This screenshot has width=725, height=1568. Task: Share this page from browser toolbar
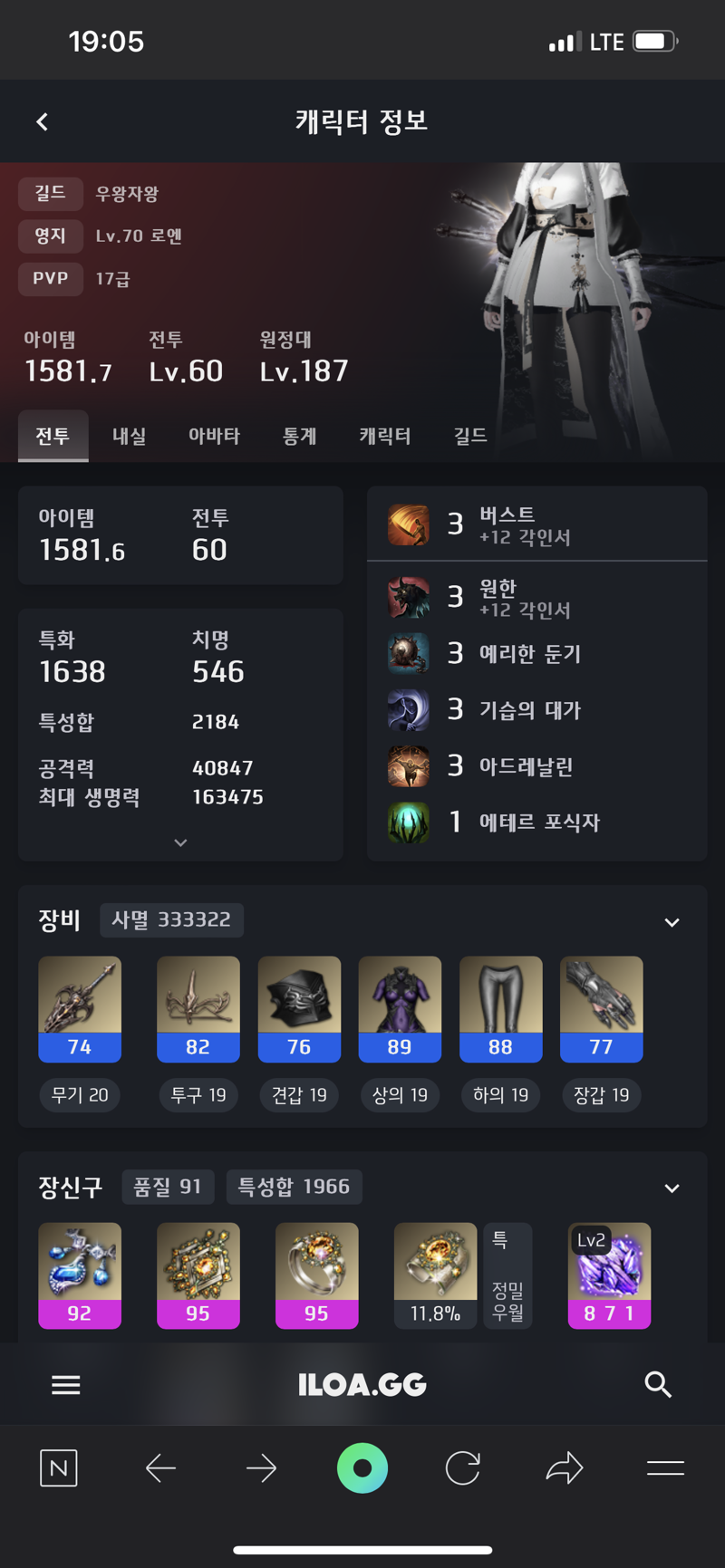tap(564, 1468)
